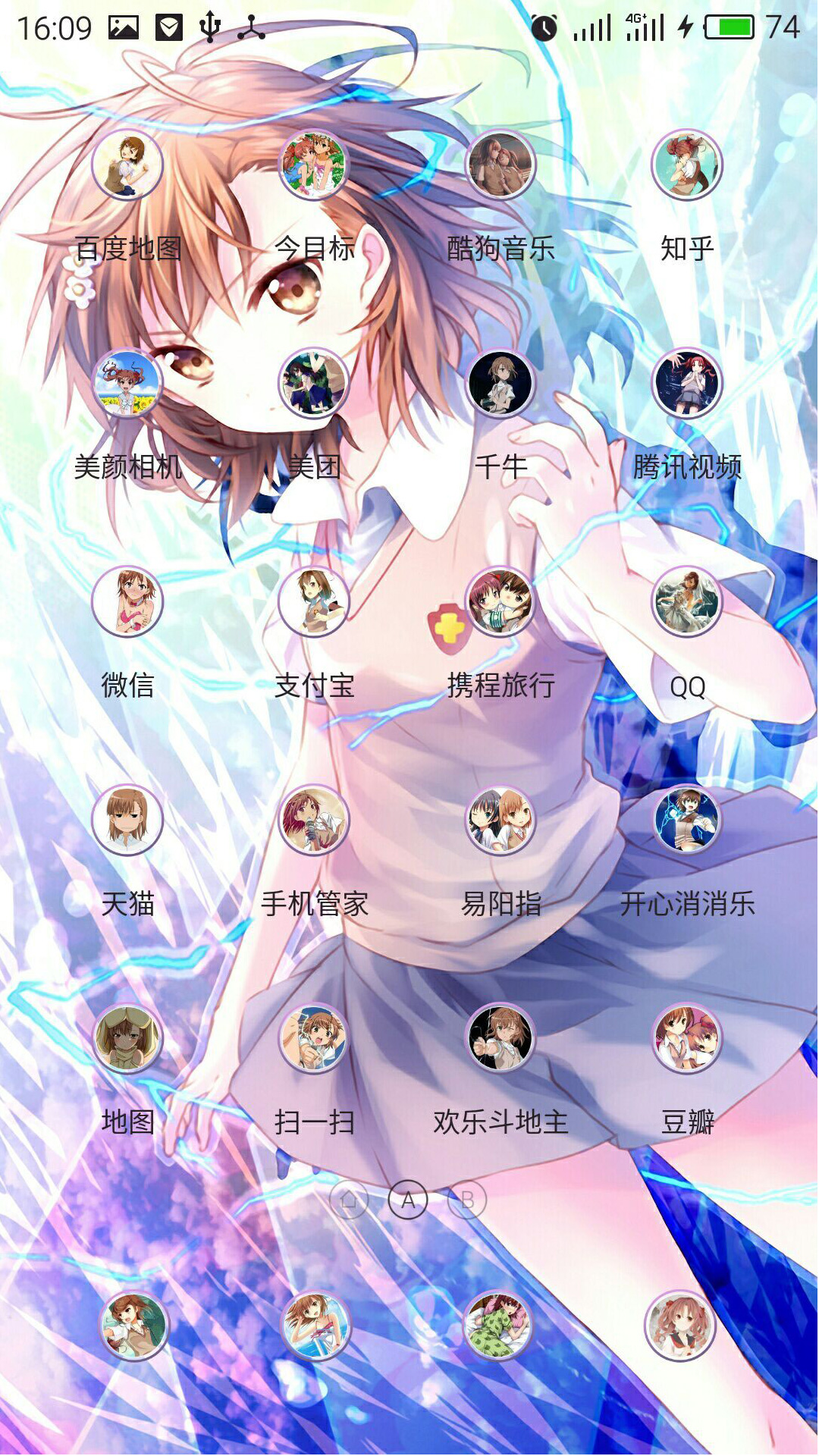
Task: Open the 扫一扫 scanner
Action: (314, 1039)
